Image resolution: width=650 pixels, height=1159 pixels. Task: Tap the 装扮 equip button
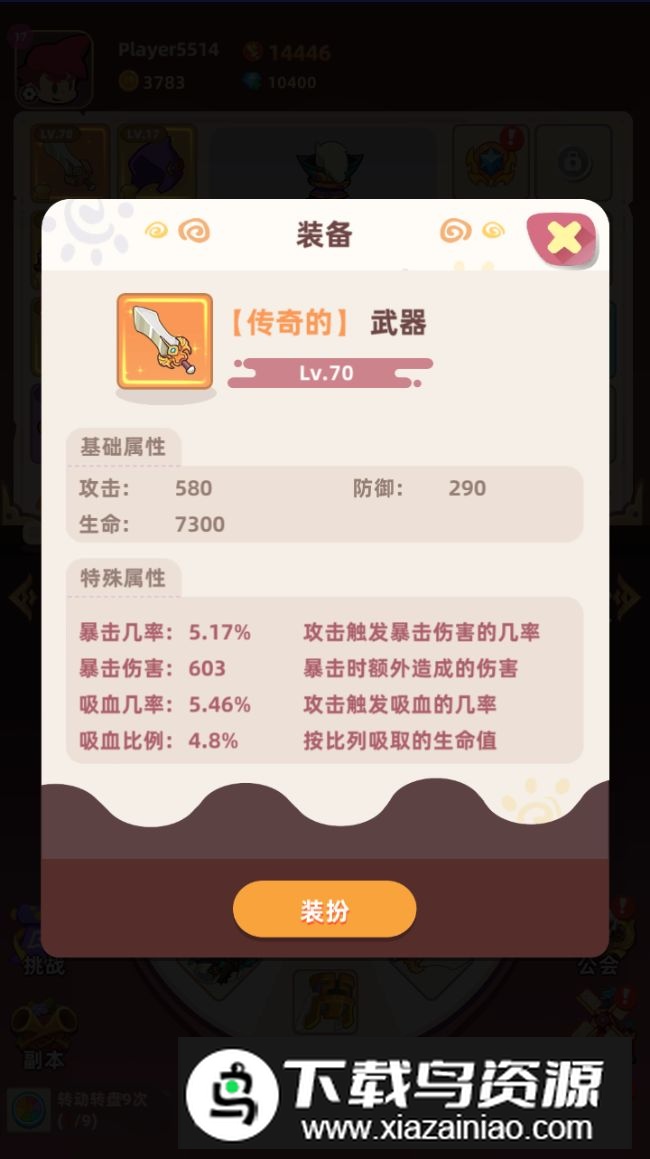[324, 910]
